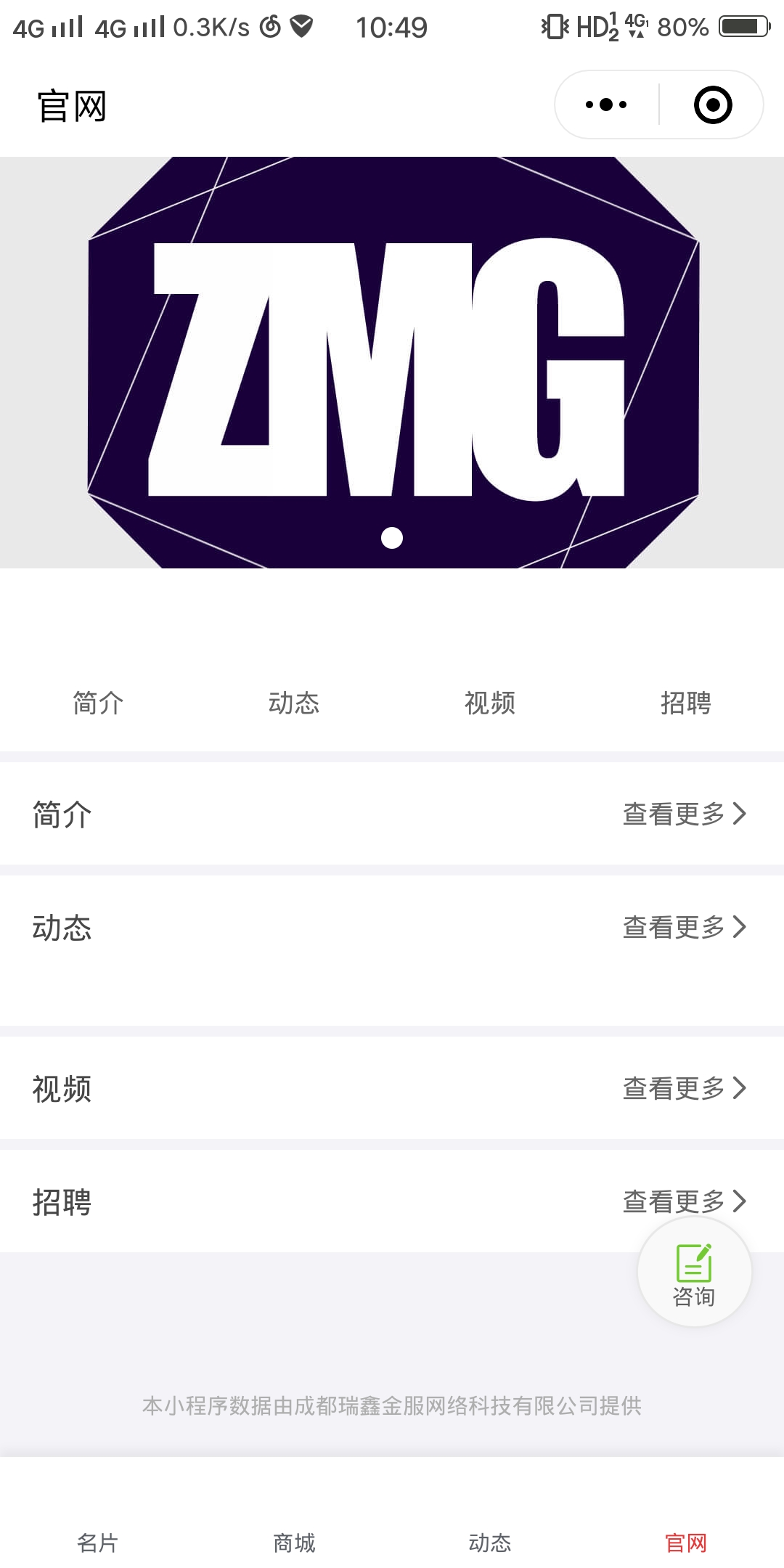Select the 简介 shortcut under the banner

point(98,703)
